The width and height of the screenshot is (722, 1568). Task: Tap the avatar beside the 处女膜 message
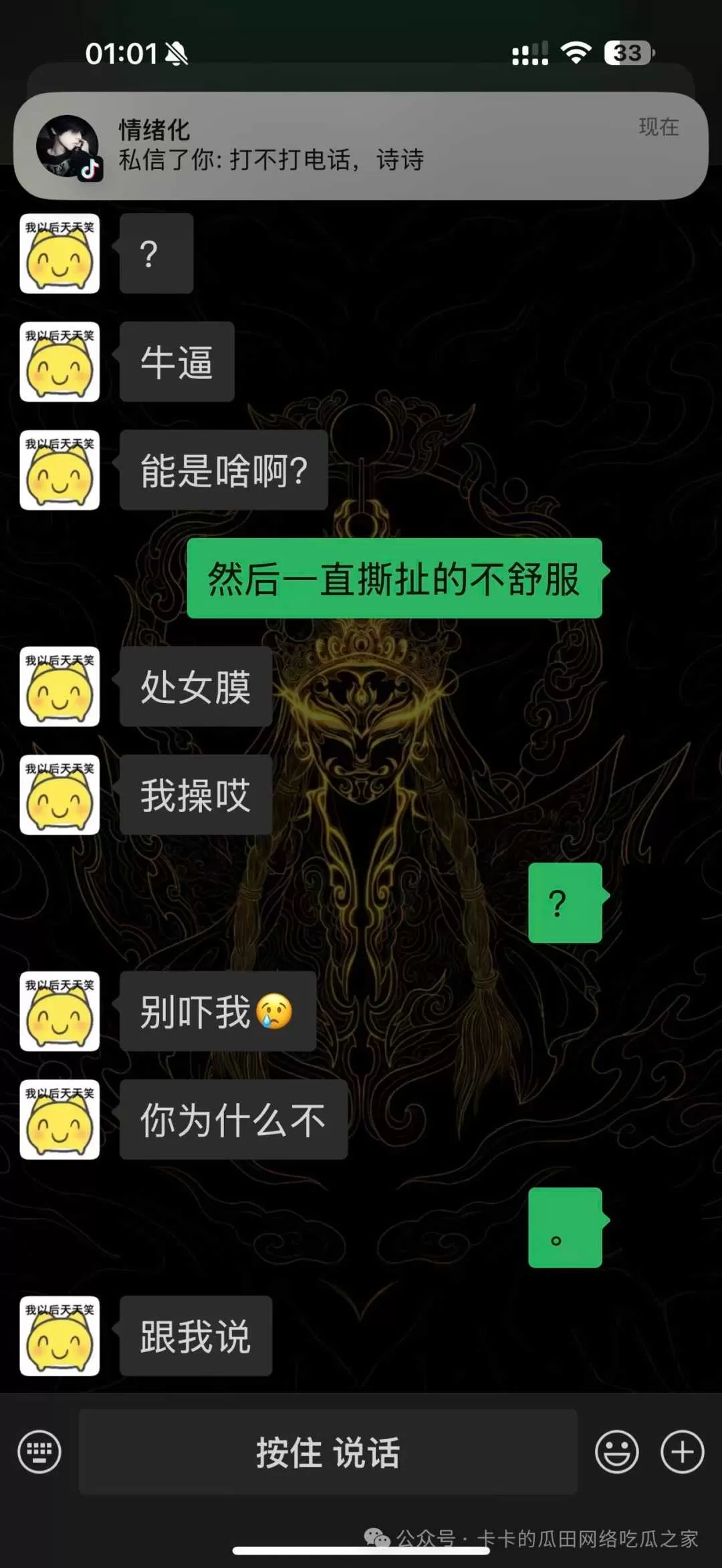(59, 686)
